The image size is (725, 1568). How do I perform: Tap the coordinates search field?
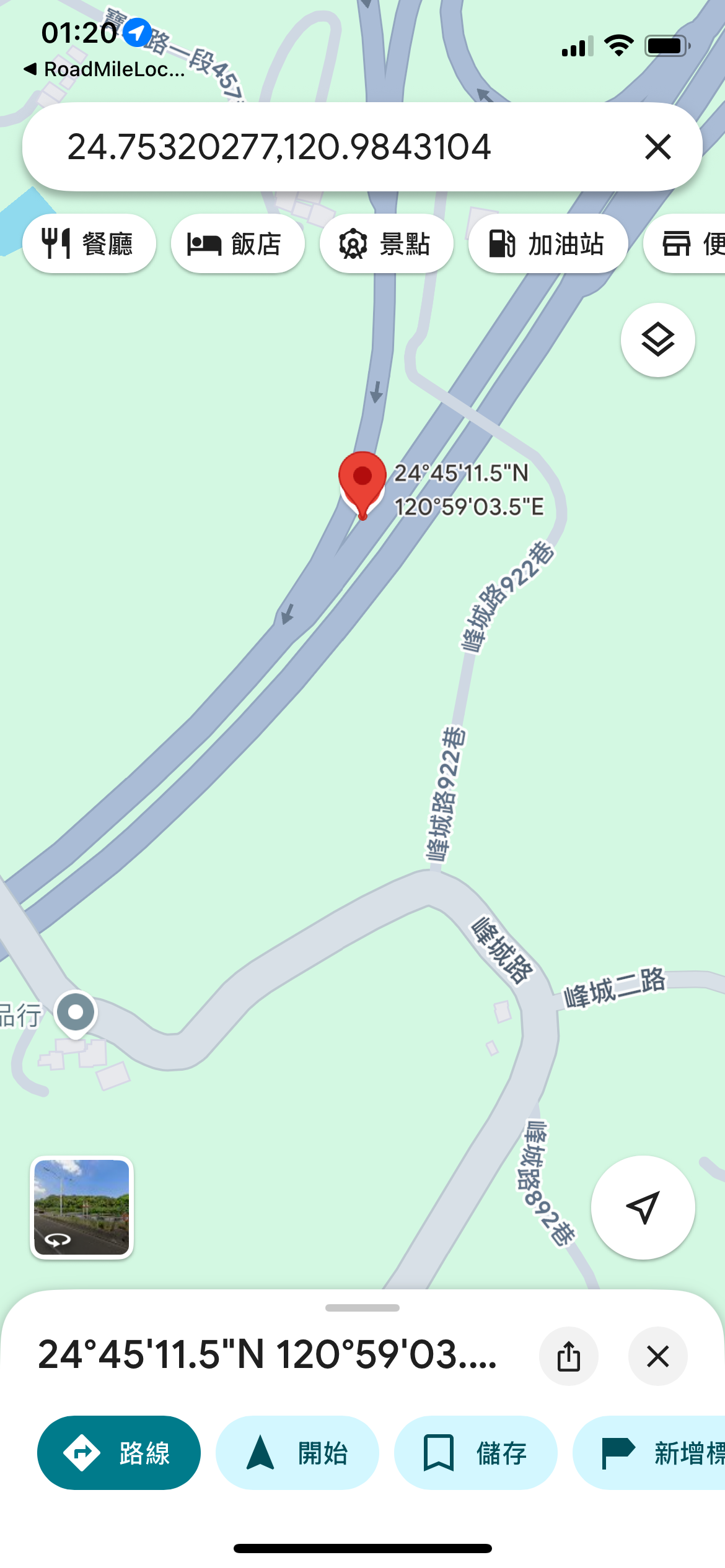(x=322, y=147)
